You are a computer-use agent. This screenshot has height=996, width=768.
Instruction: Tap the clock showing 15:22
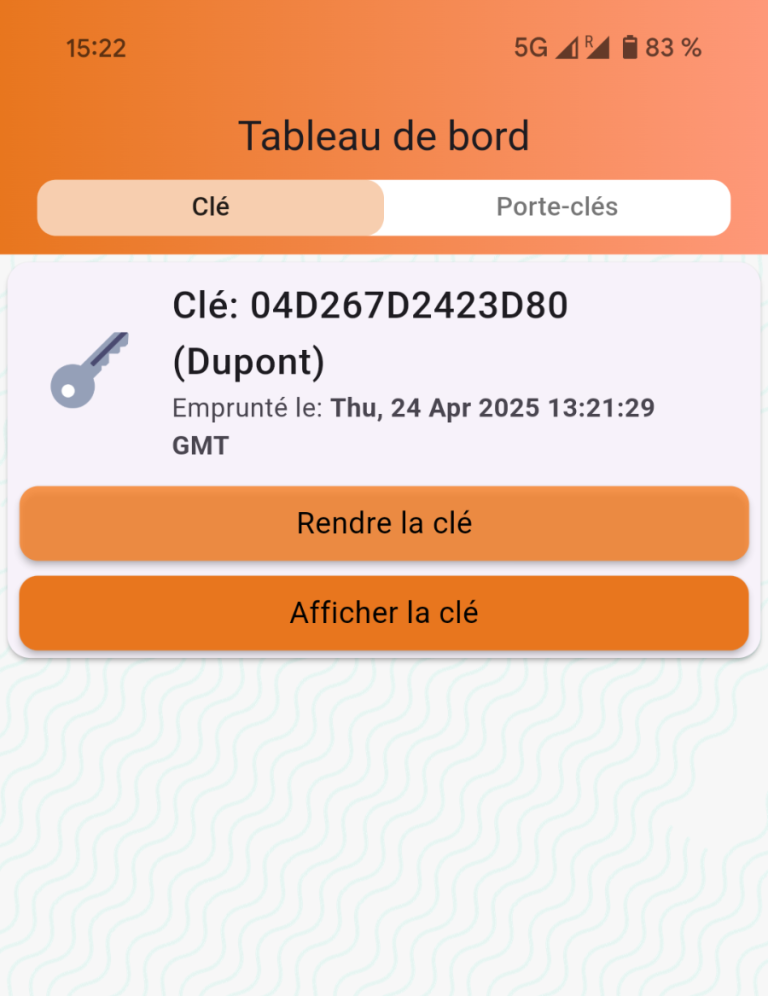coord(96,48)
